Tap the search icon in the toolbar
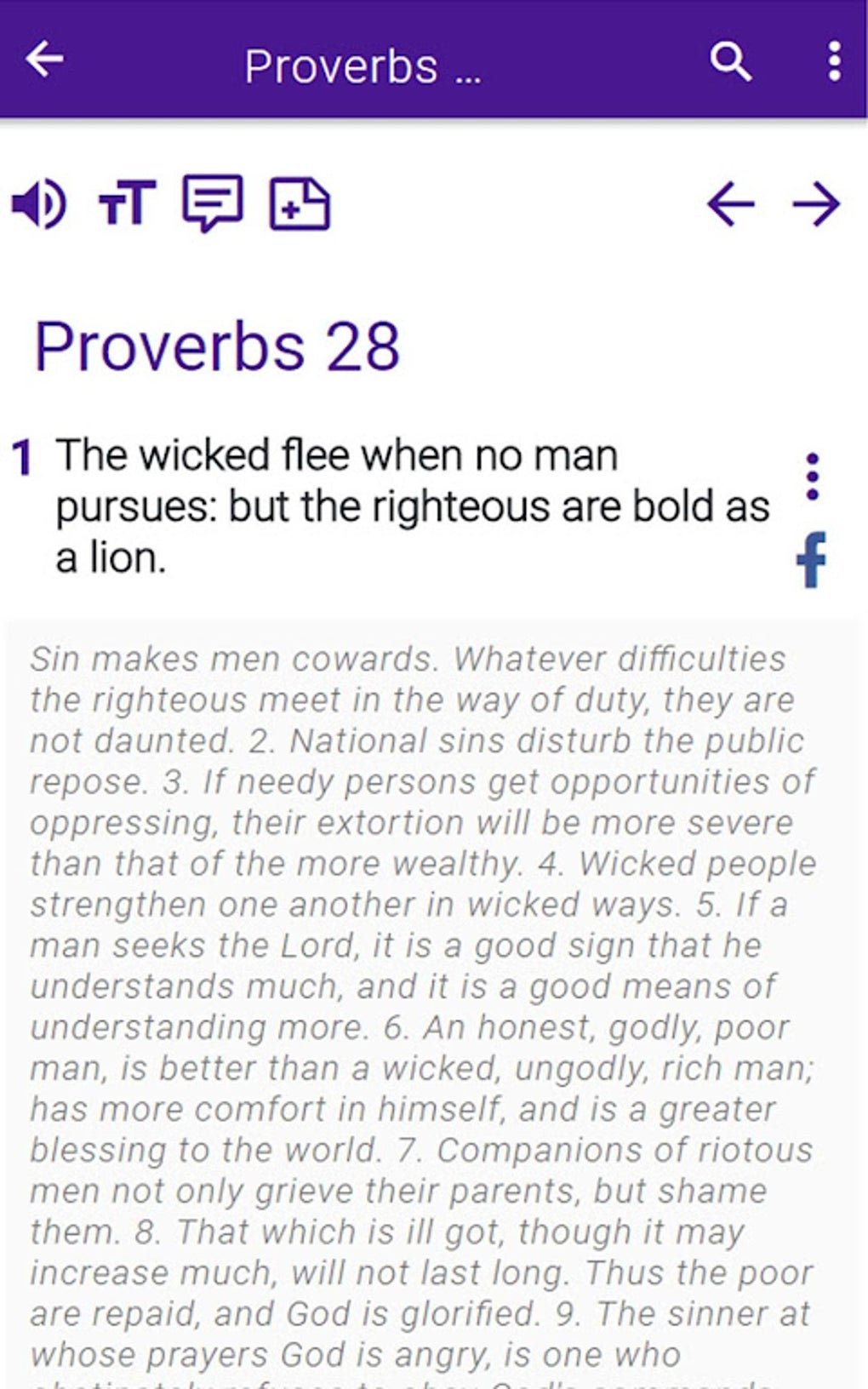868x1389 pixels. pos(733,62)
